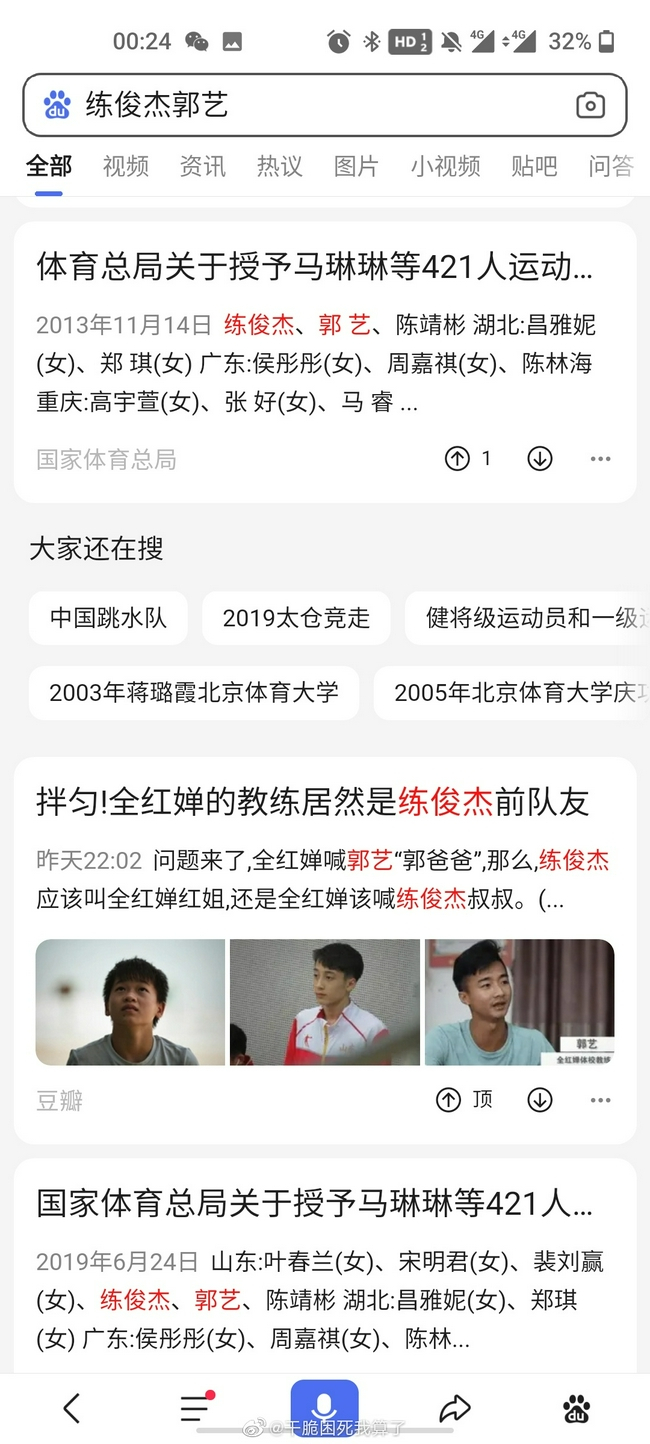Screen dimensions: 650x1444
Task: Open camera image search
Action: pyautogui.click(x=590, y=105)
